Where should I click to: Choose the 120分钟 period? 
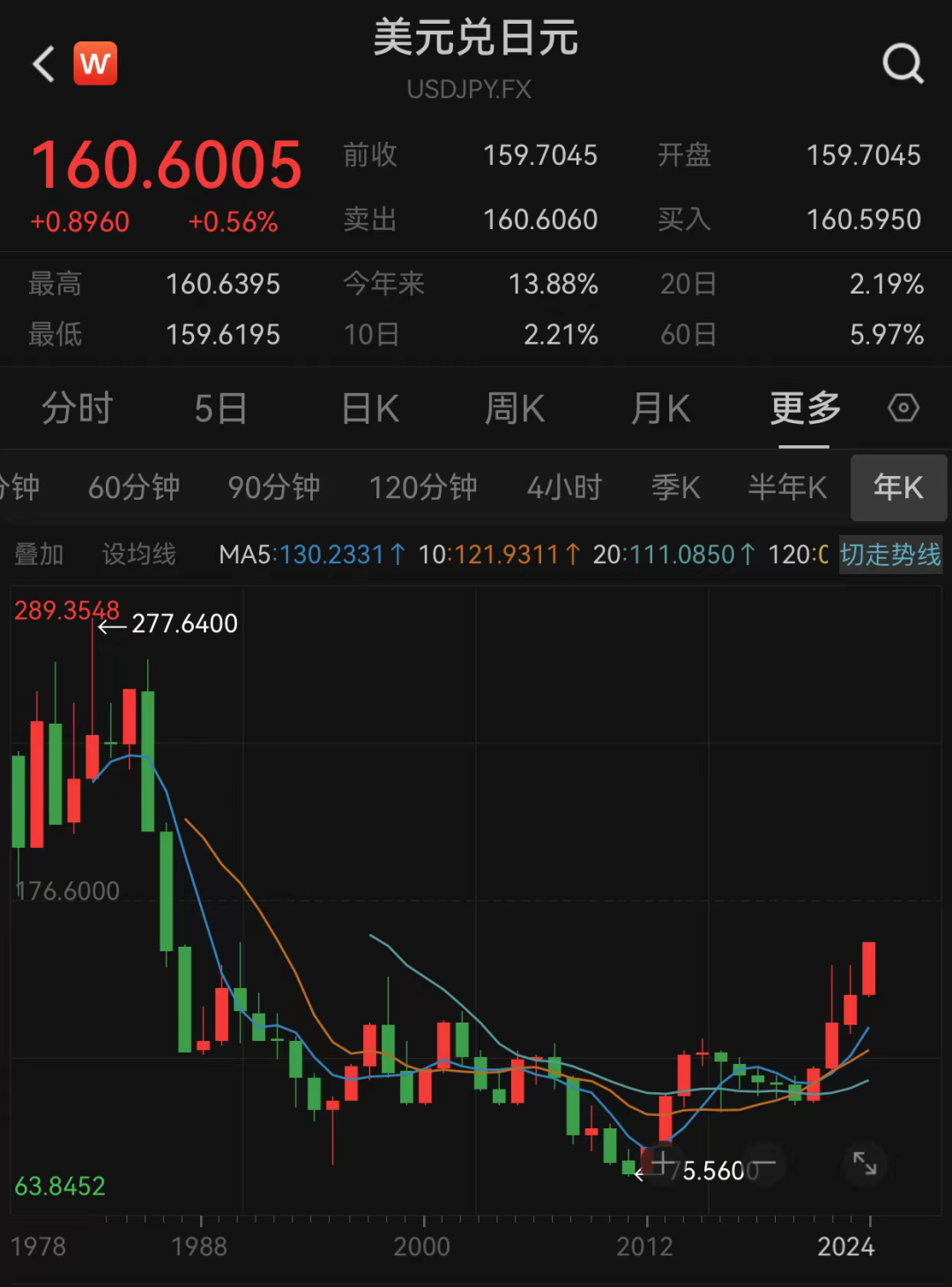(423, 487)
